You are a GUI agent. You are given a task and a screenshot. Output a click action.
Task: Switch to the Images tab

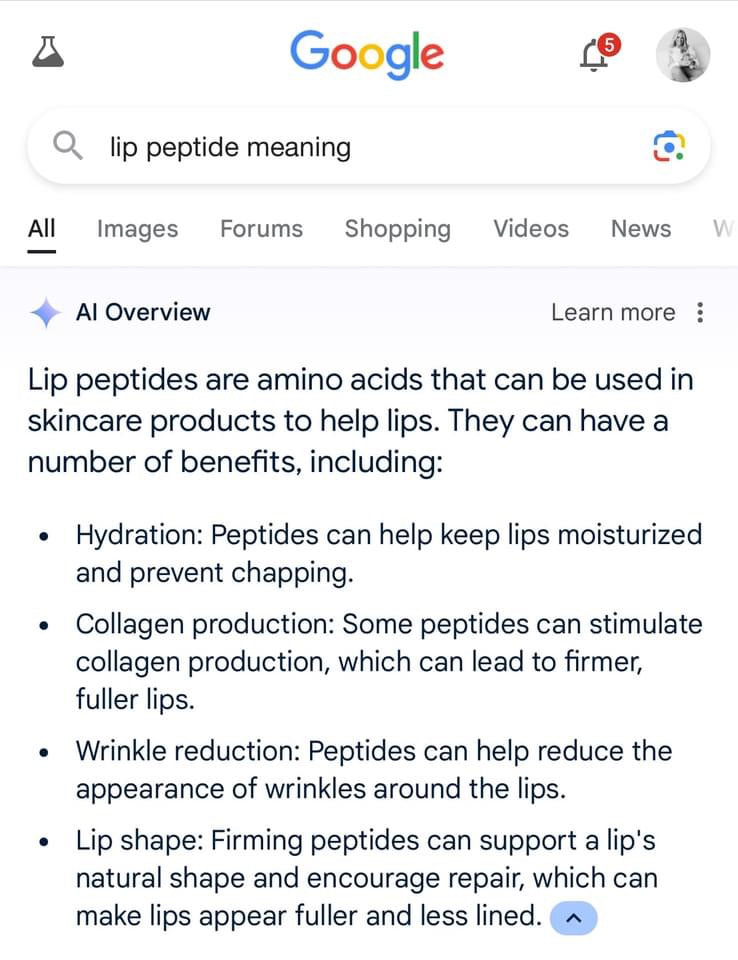click(x=137, y=229)
